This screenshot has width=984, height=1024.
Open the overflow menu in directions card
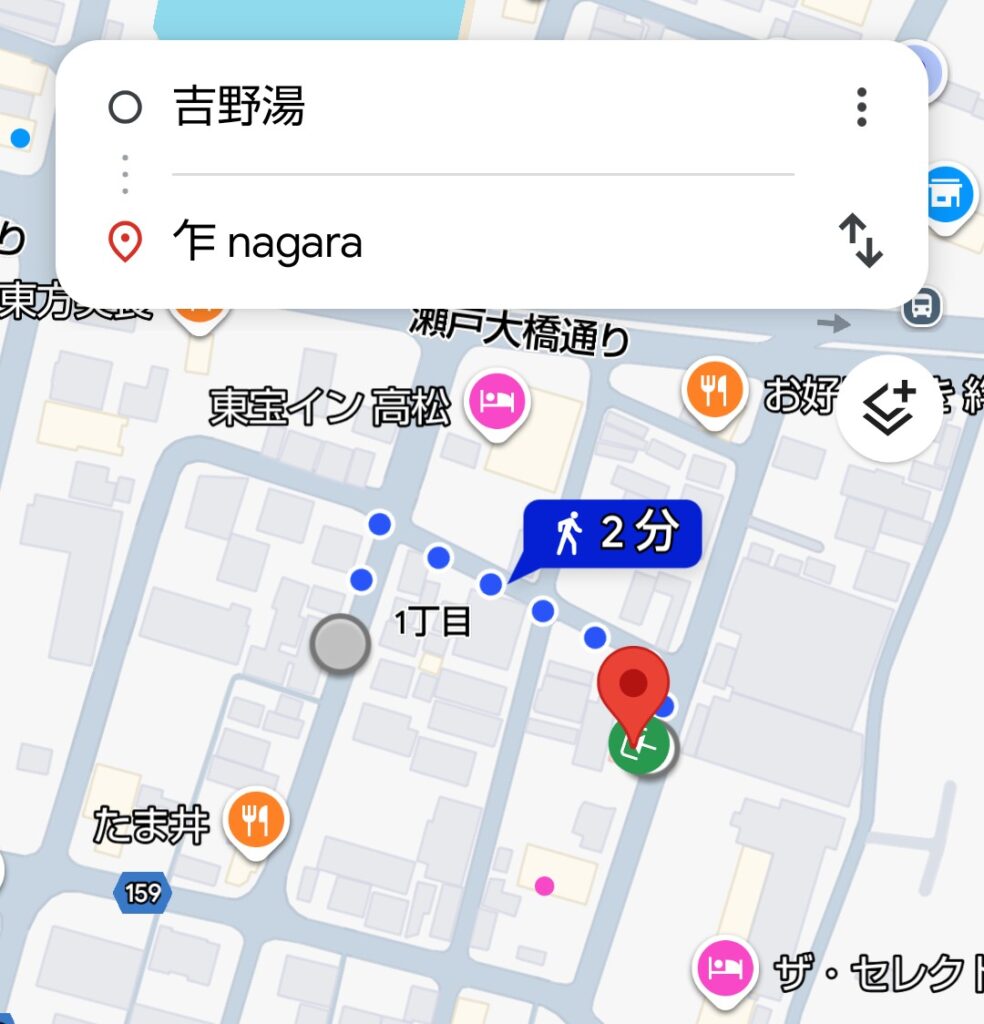coord(861,107)
